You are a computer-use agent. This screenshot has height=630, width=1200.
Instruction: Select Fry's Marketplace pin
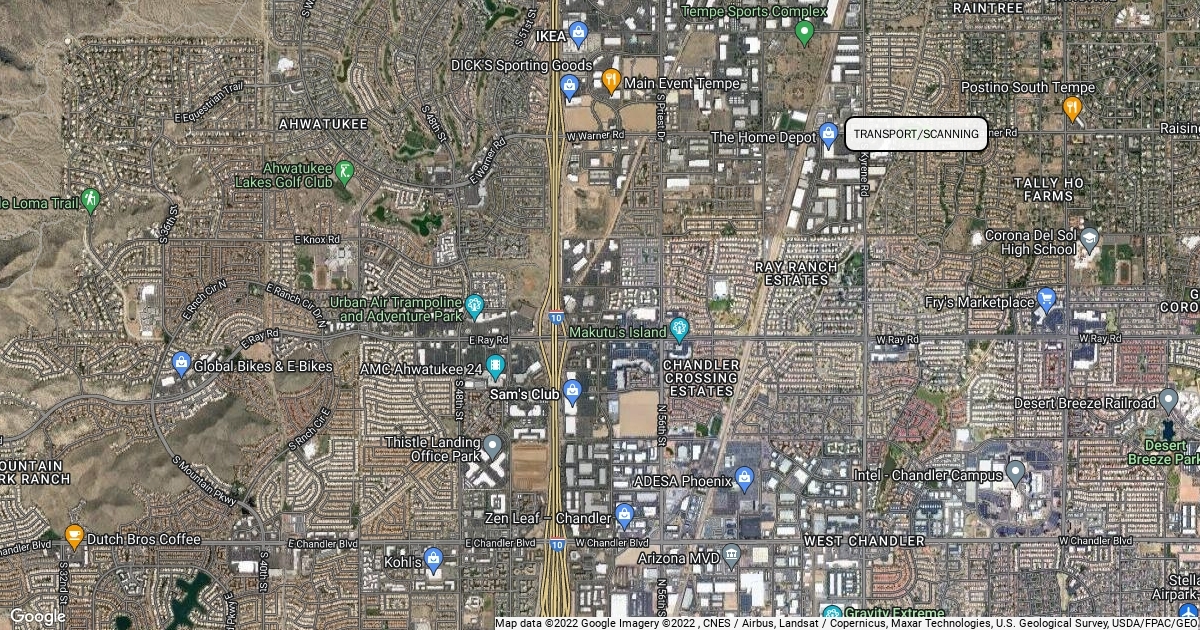click(1047, 298)
